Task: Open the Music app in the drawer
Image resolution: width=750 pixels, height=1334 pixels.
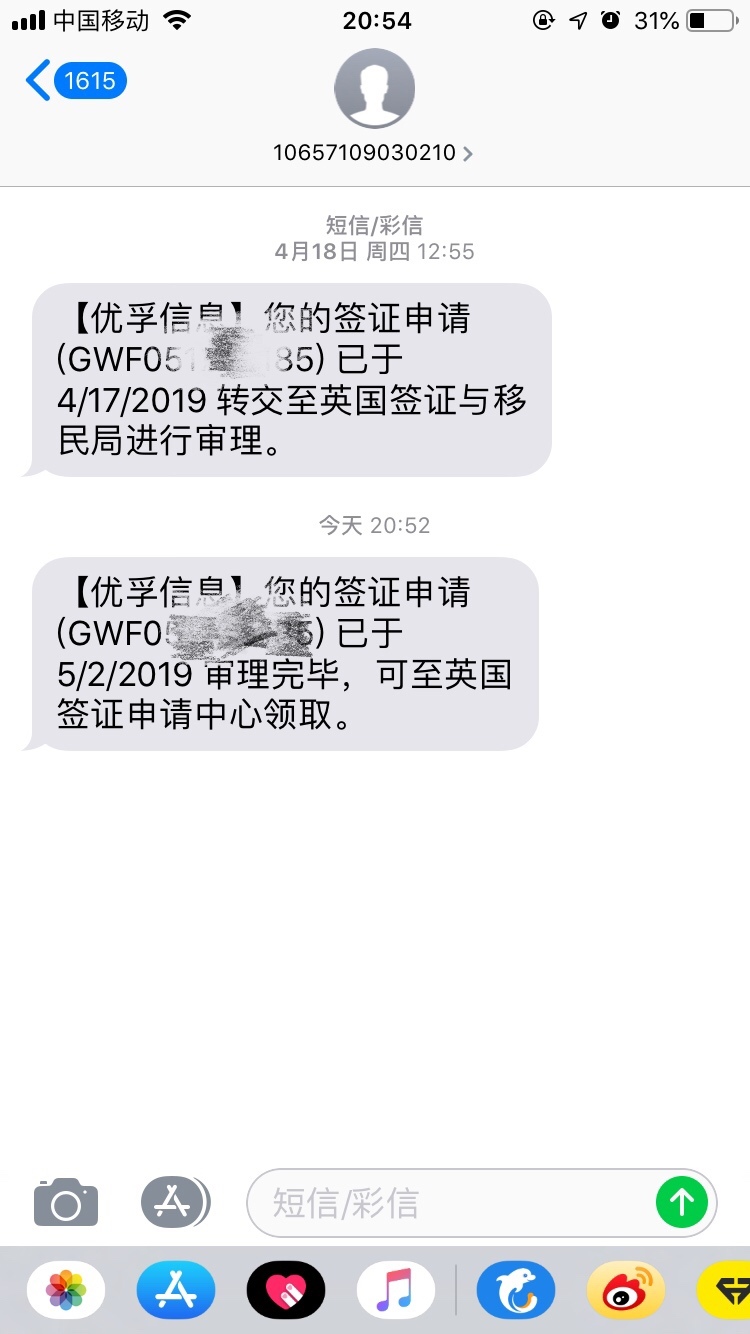Action: 396,1290
